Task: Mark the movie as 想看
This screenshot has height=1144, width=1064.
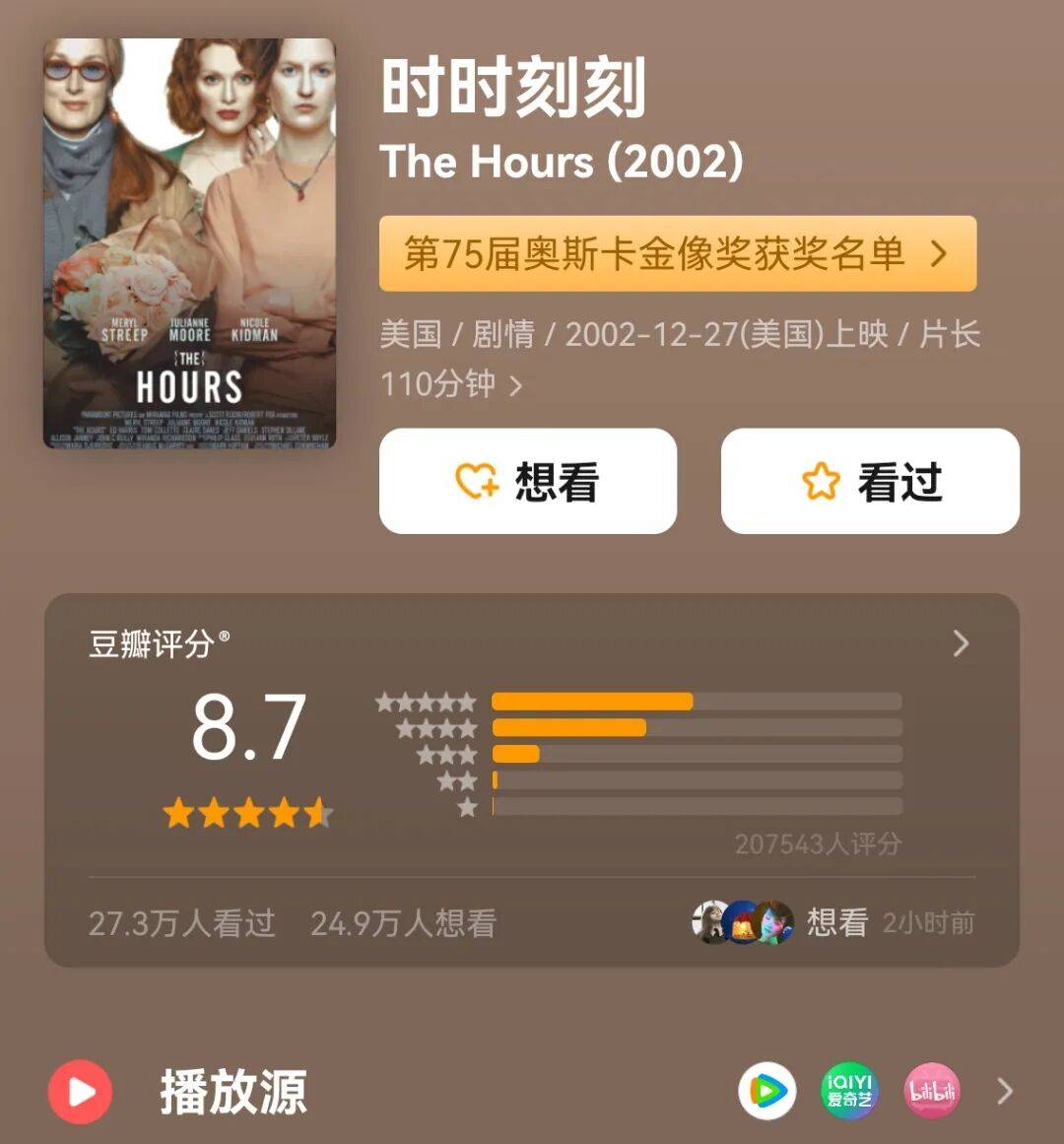Action: (x=527, y=482)
